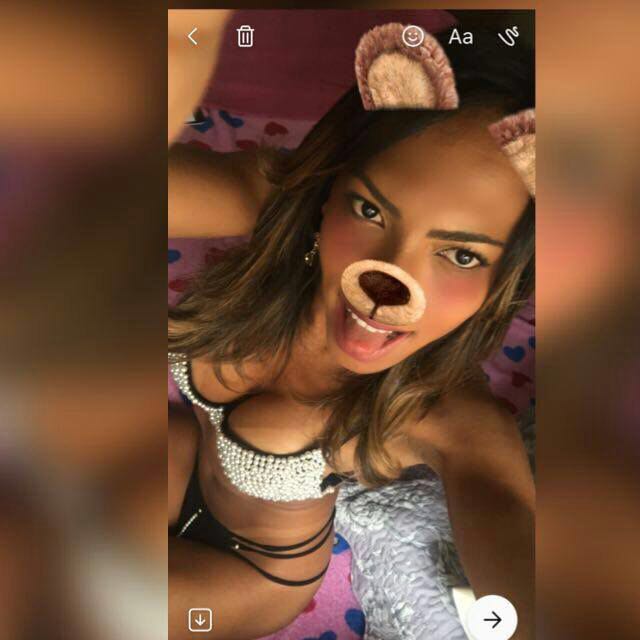Save the photo with the download icon
This screenshot has width=640, height=640.
pos(200,619)
